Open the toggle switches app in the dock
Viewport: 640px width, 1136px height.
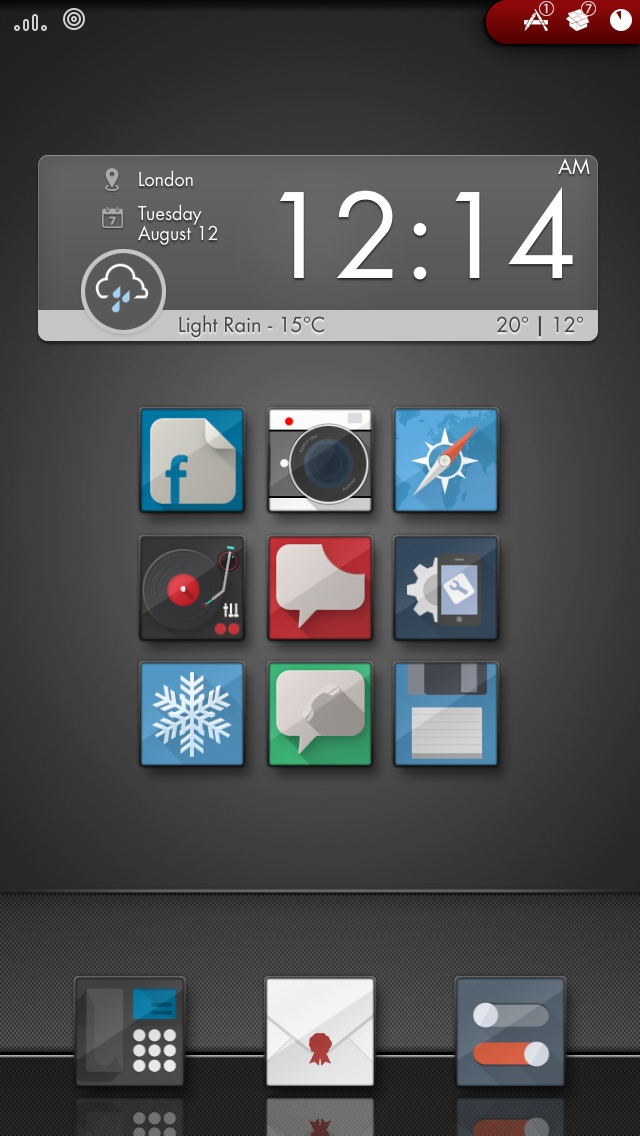pos(510,1032)
